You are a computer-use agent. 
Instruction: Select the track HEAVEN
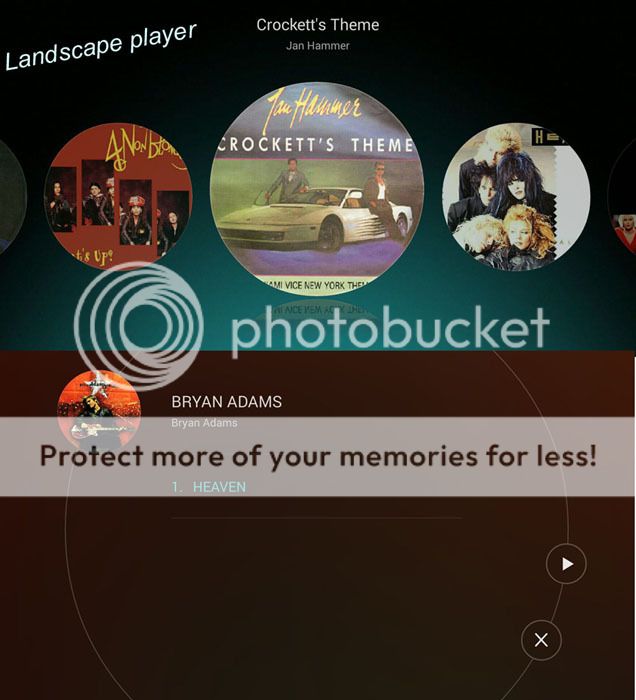pyautogui.click(x=219, y=487)
